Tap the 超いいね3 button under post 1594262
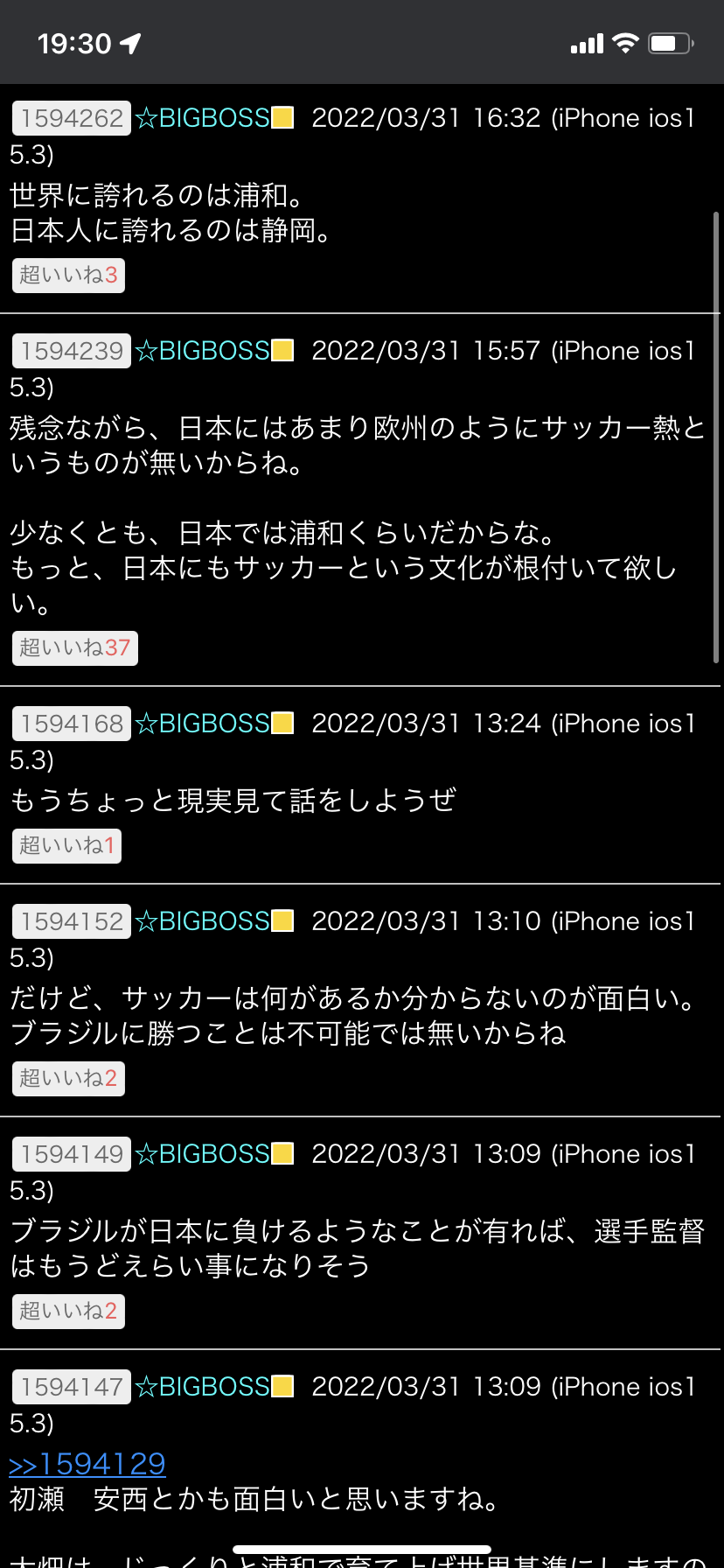724x1568 pixels. [x=68, y=276]
